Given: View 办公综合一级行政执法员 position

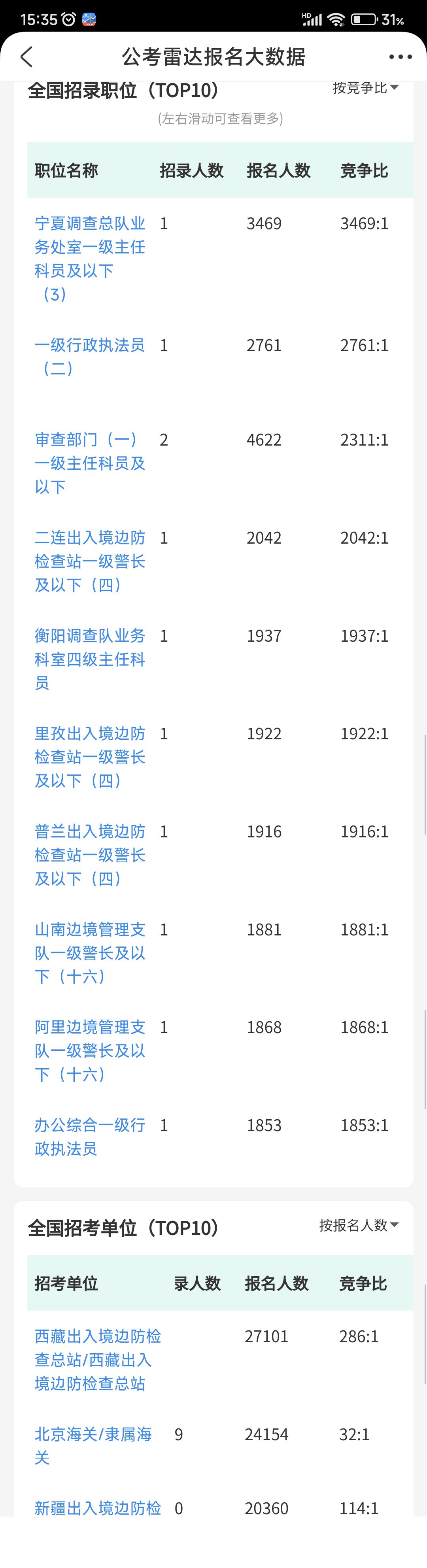Looking at the screenshot, I should pyautogui.click(x=89, y=1137).
